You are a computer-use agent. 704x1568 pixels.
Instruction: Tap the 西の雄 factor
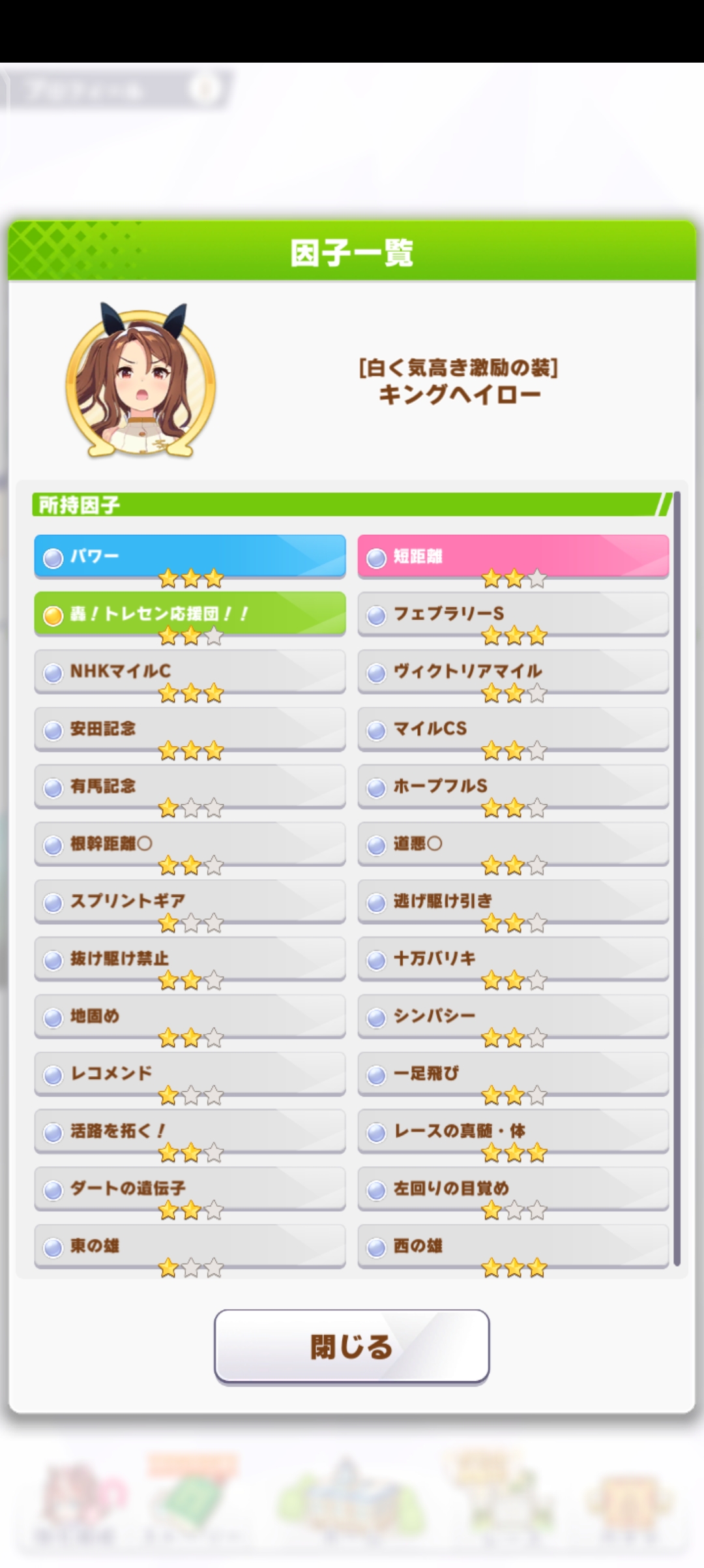[513, 1245]
